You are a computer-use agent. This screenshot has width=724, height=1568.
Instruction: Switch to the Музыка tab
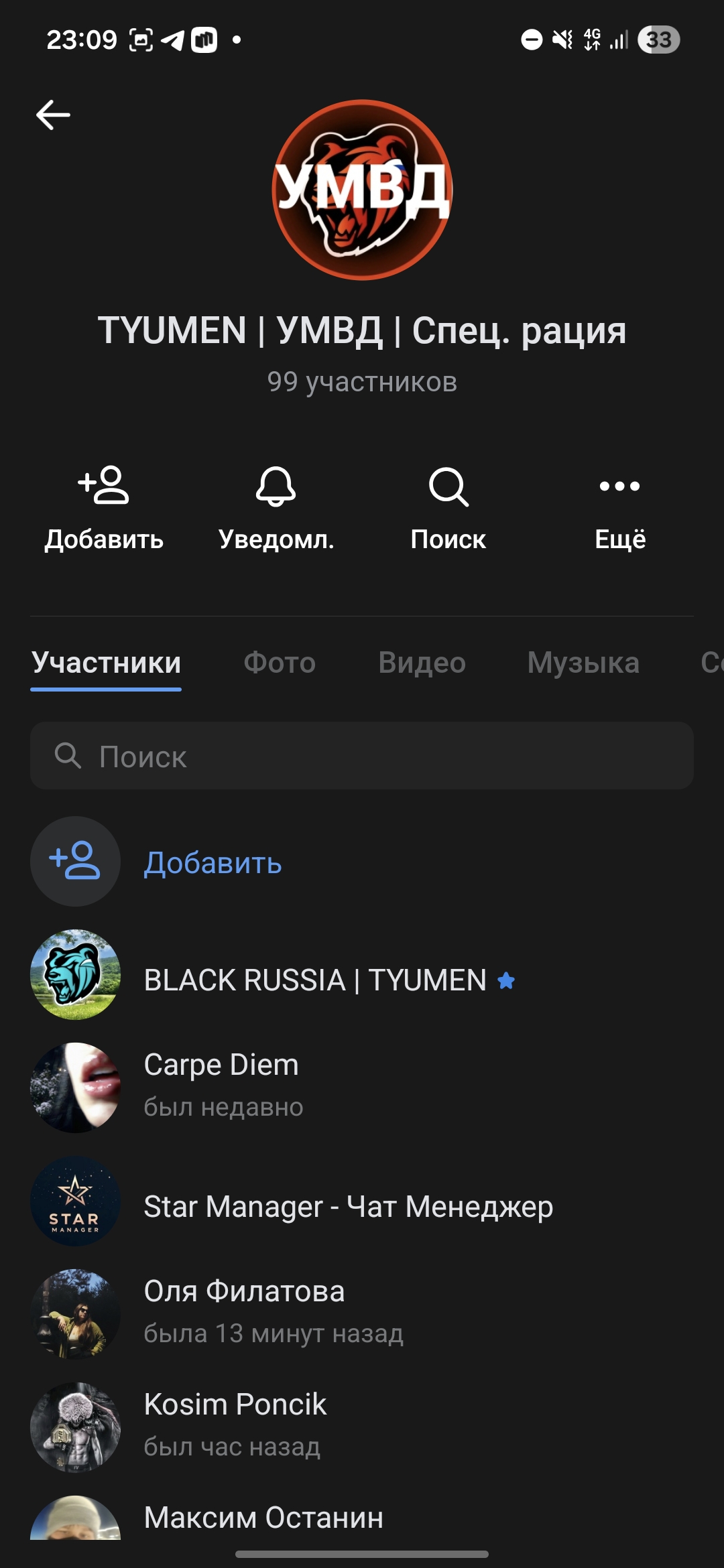(x=583, y=663)
